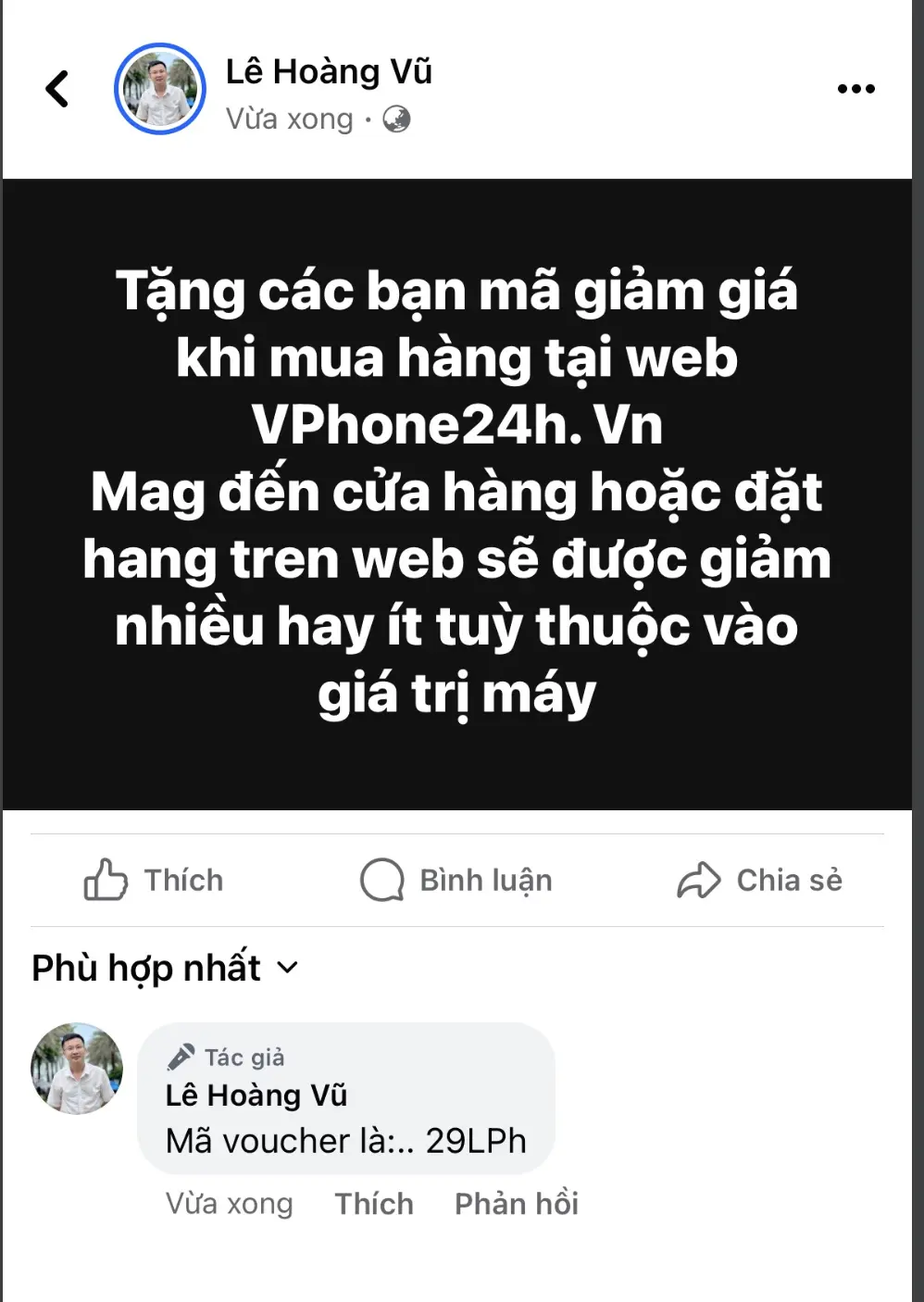Open the post's black text image
The height and width of the screenshot is (1302, 924).
click(x=456, y=494)
